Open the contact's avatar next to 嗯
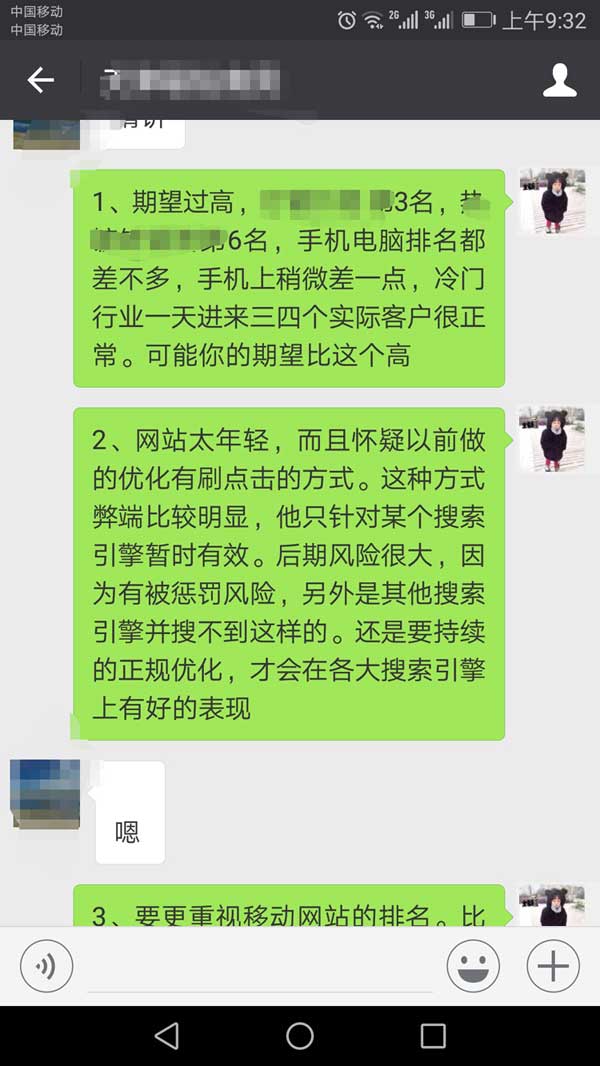 click(x=46, y=793)
